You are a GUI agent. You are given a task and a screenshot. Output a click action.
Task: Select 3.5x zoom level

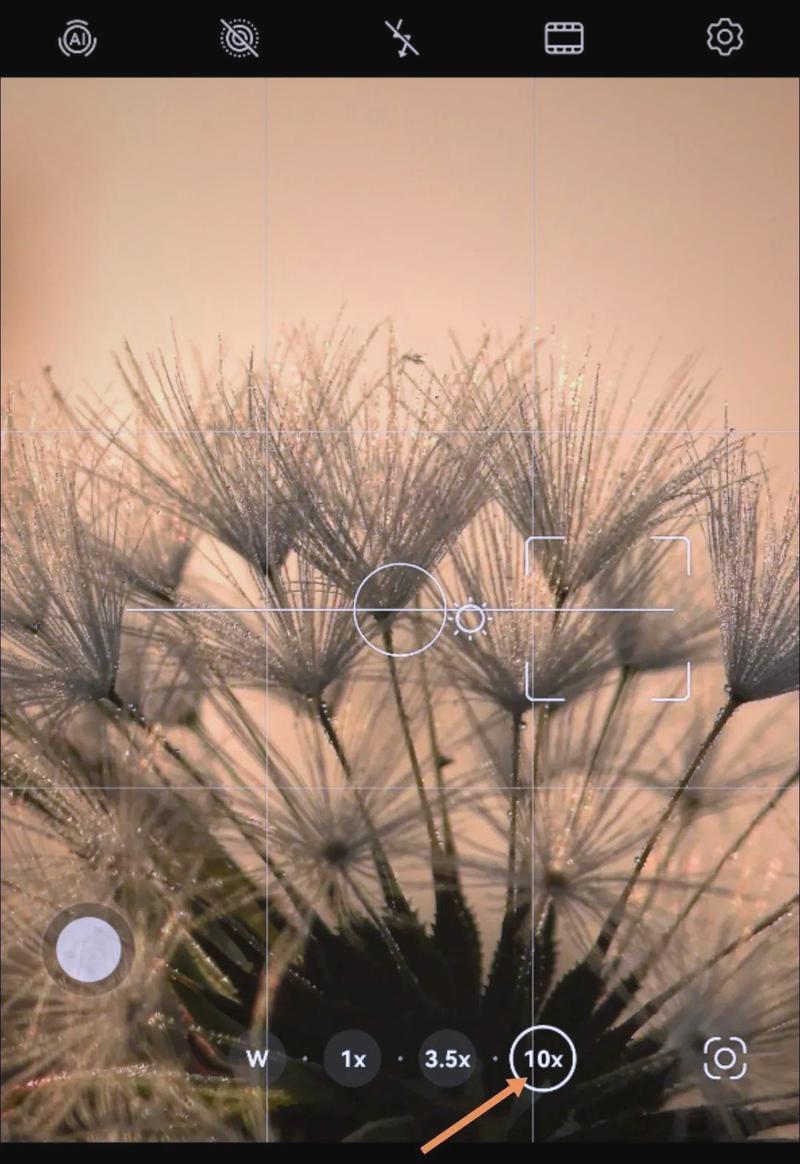pos(447,1058)
